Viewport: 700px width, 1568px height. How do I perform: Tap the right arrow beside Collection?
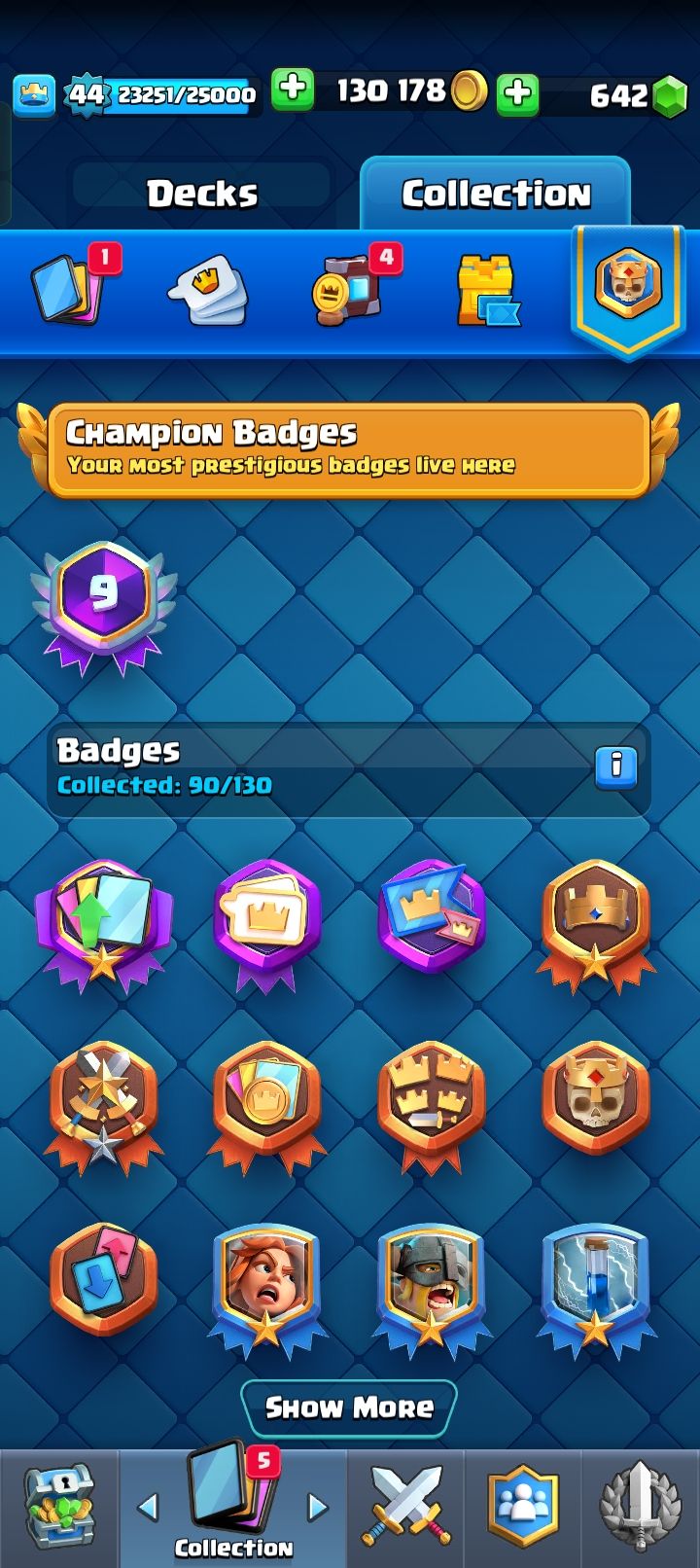click(x=318, y=1508)
